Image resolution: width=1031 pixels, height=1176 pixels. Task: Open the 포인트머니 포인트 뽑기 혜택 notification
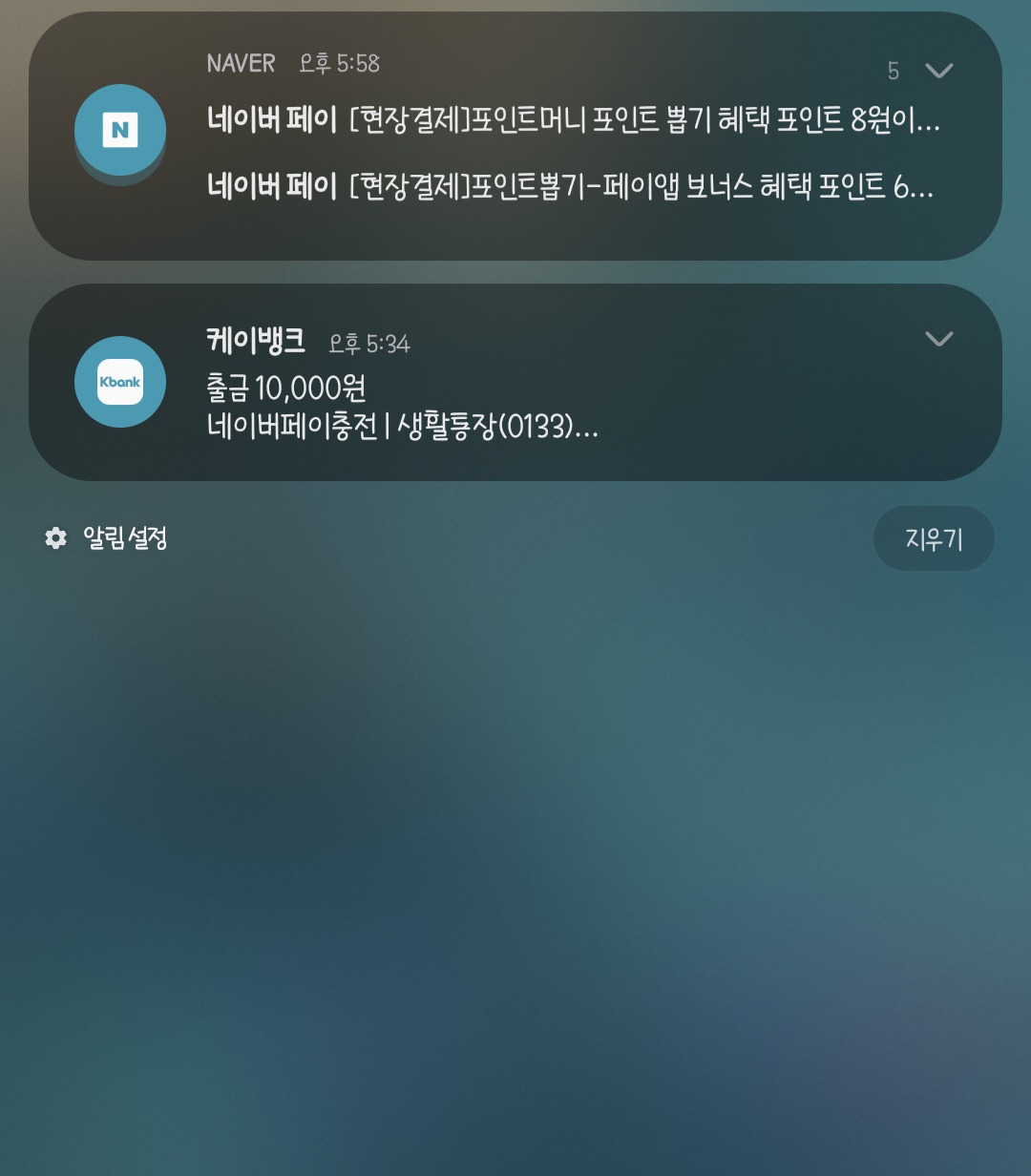pyautogui.click(x=573, y=120)
